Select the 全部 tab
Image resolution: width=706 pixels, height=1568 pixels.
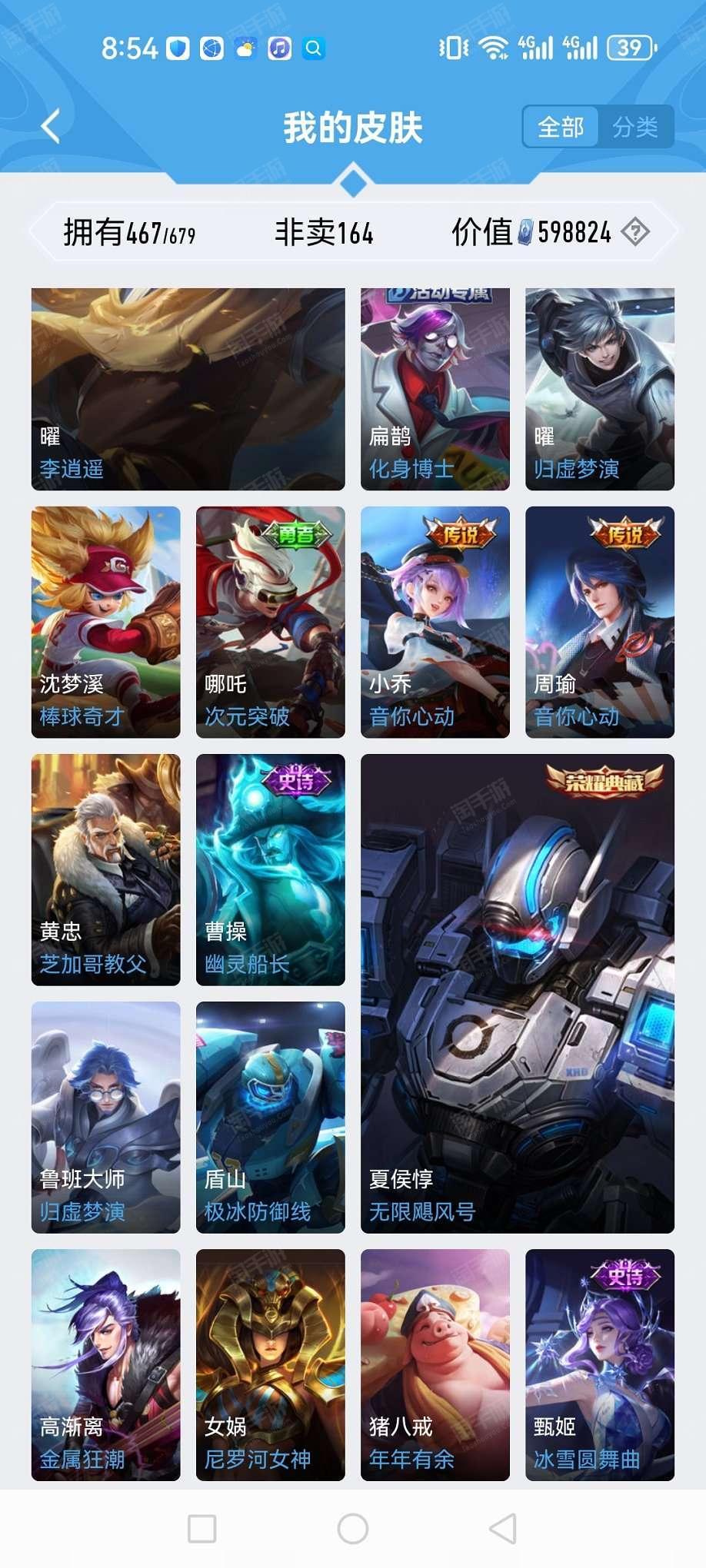pyautogui.click(x=561, y=127)
